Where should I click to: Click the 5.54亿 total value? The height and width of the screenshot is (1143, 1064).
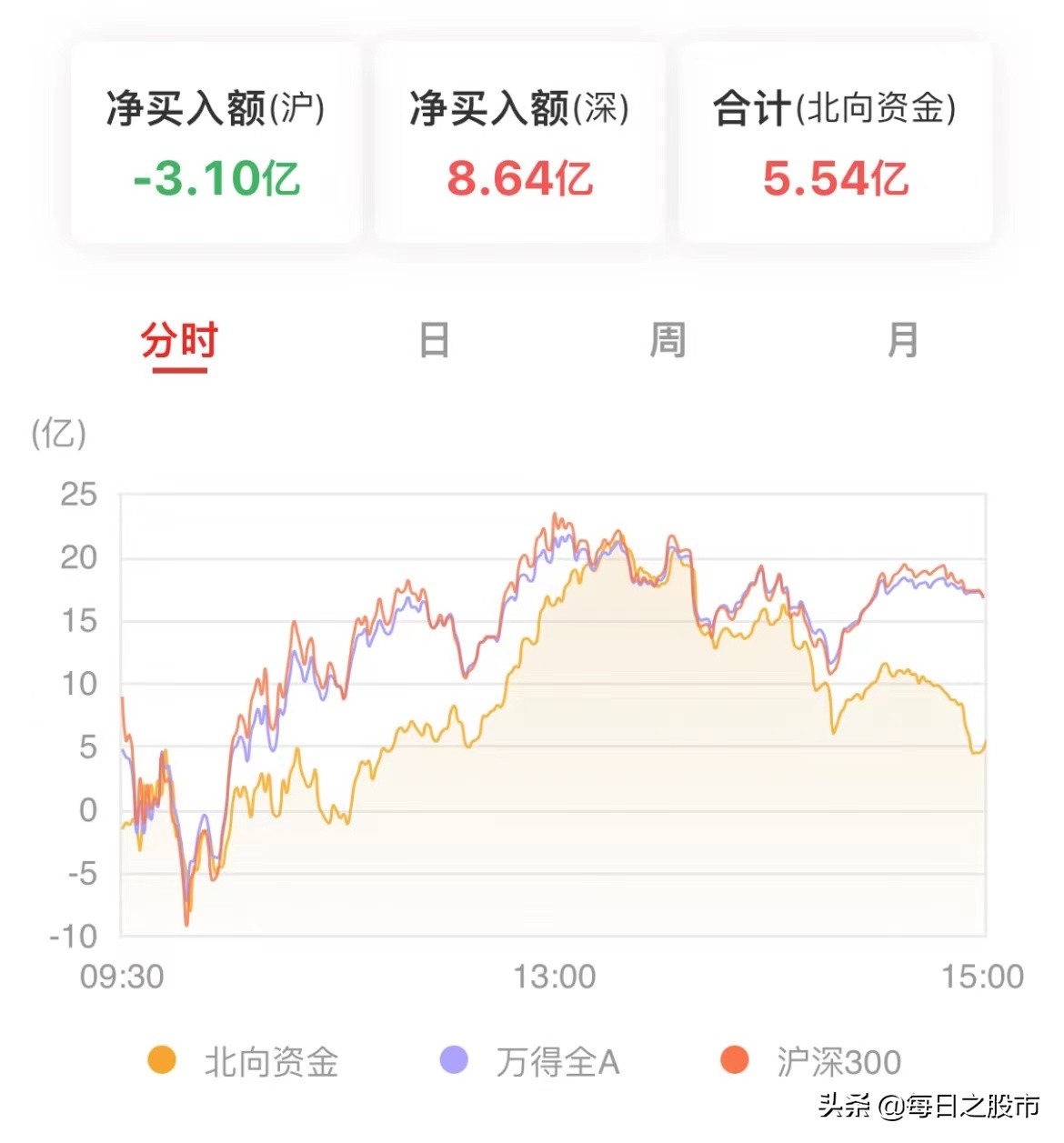[x=835, y=180]
